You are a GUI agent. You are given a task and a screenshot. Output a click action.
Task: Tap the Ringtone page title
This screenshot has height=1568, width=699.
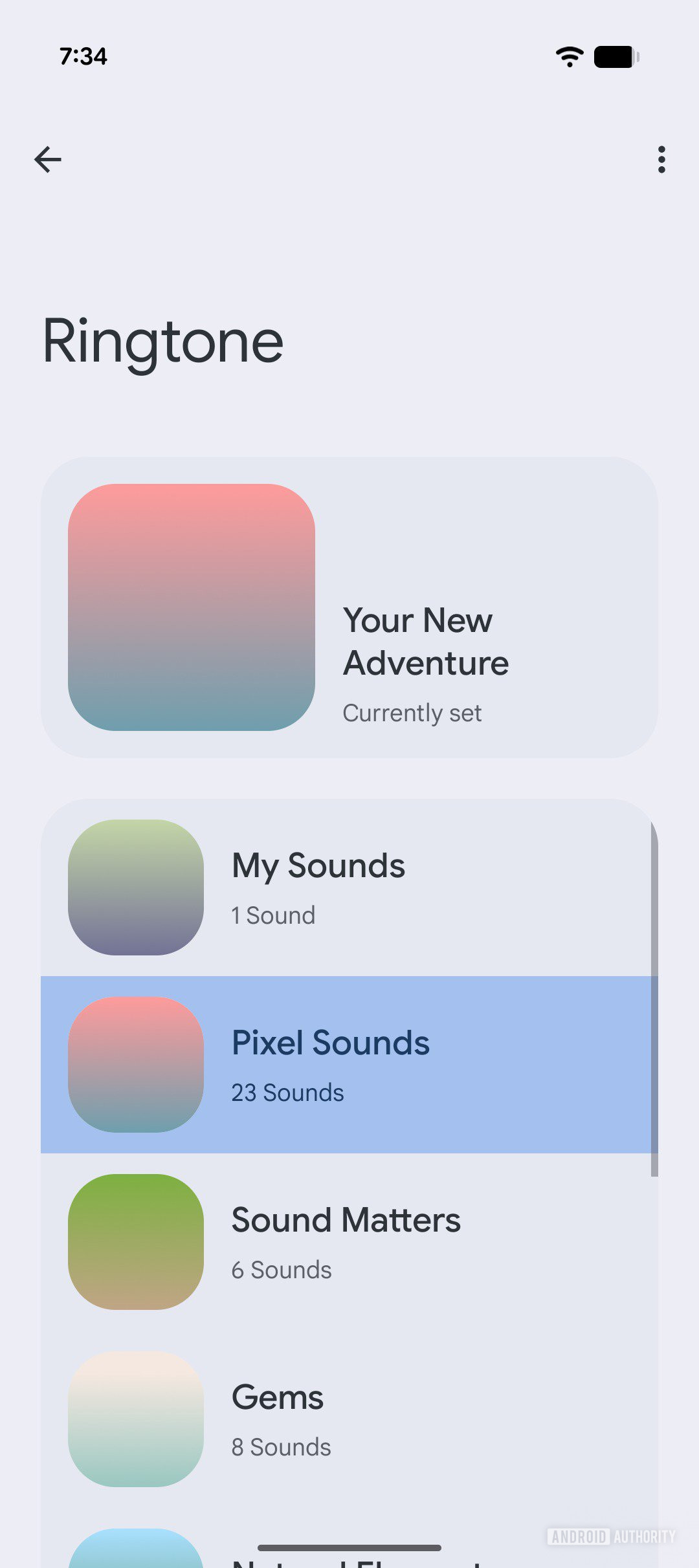click(x=163, y=341)
